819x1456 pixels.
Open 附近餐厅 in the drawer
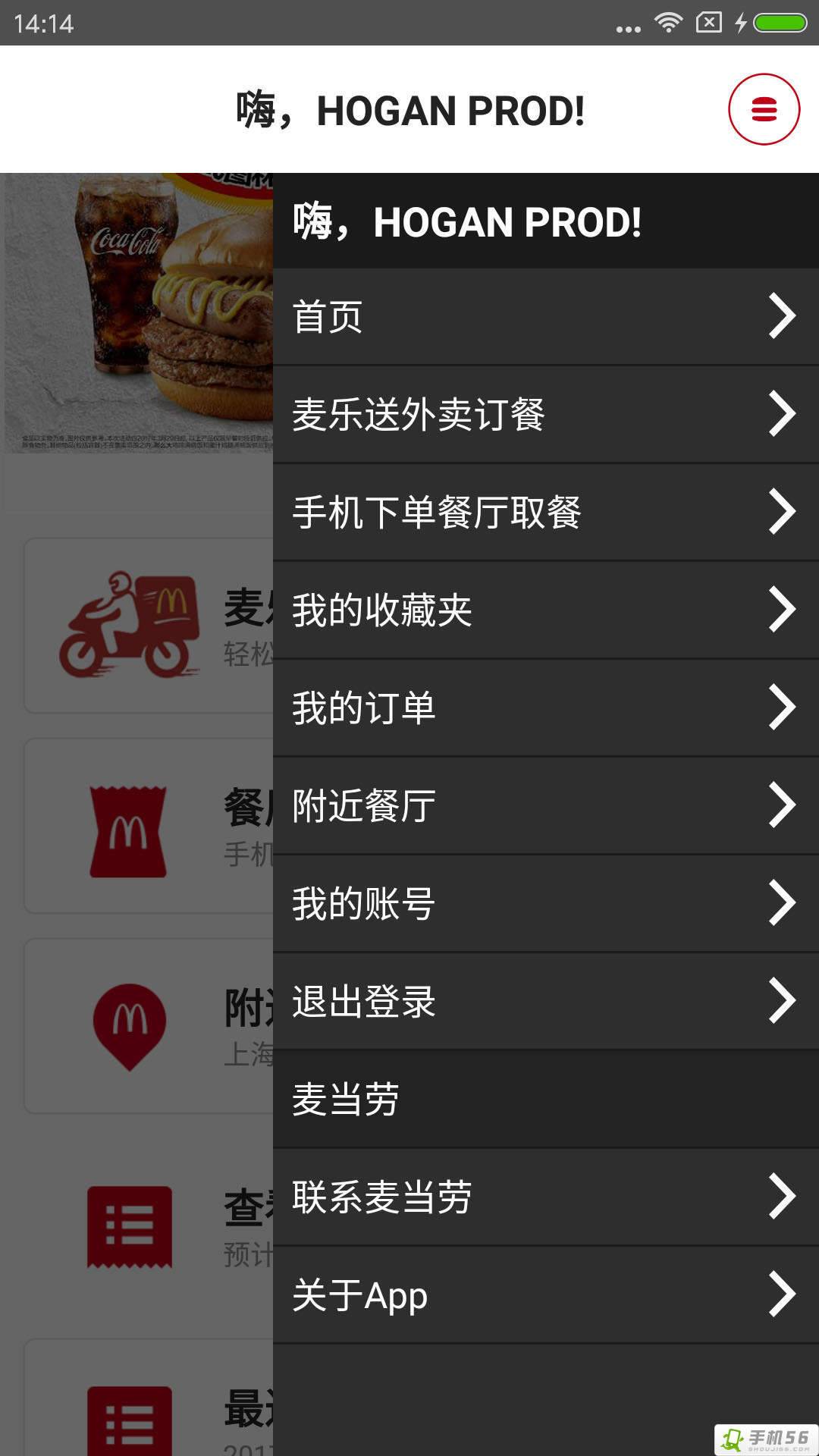click(544, 805)
